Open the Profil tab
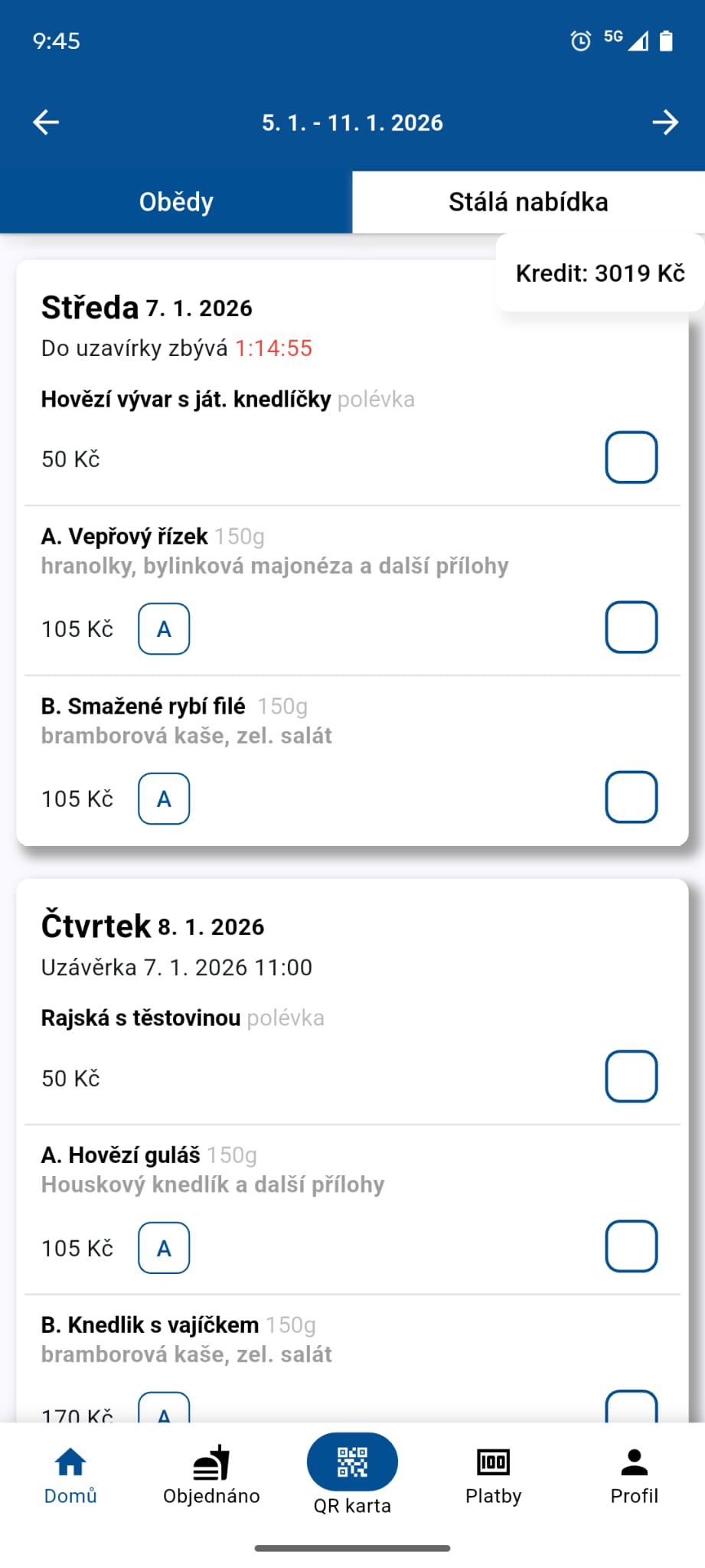This screenshot has height=1568, width=705. [x=634, y=1475]
